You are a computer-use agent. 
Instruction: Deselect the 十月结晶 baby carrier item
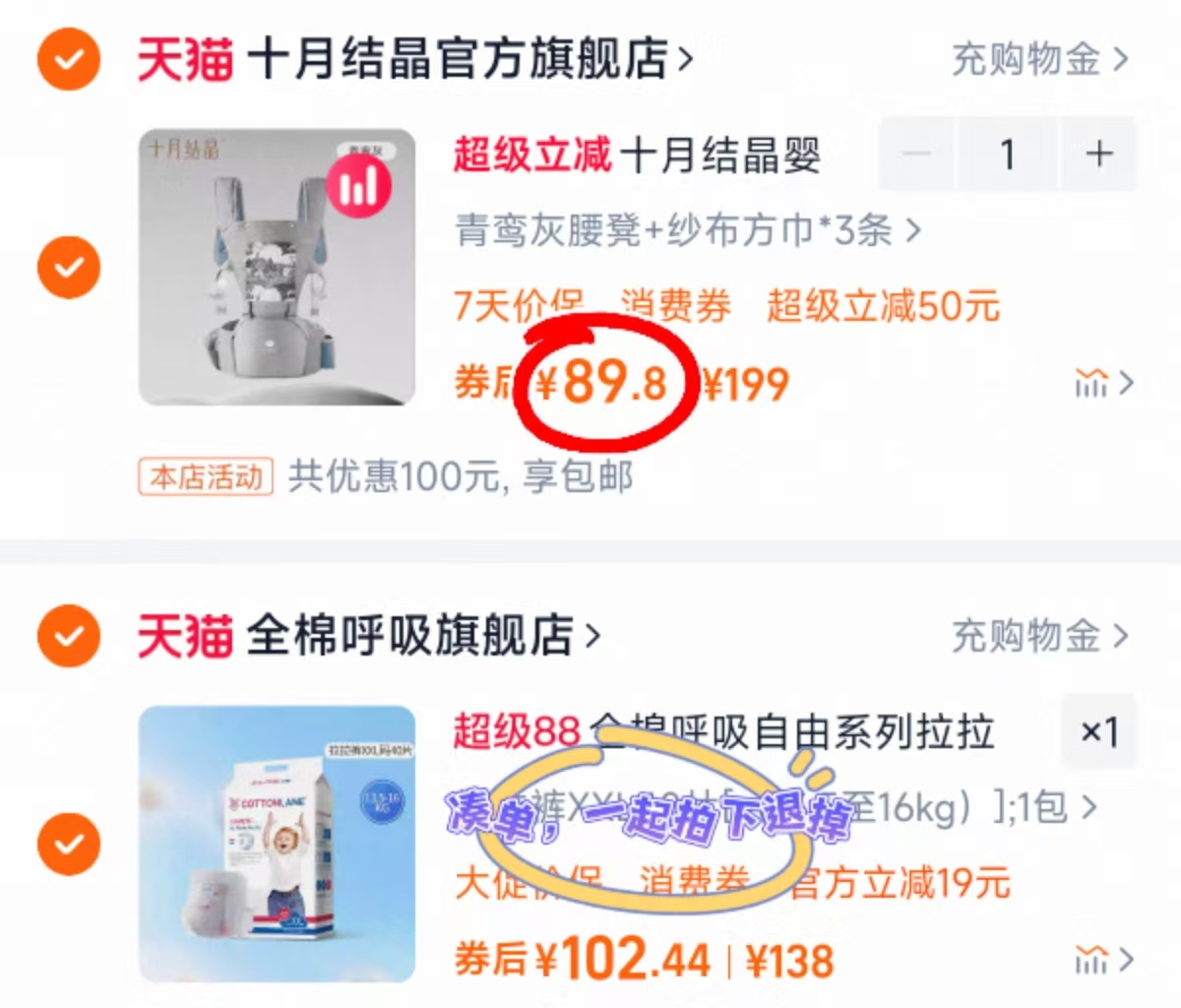pos(68,267)
